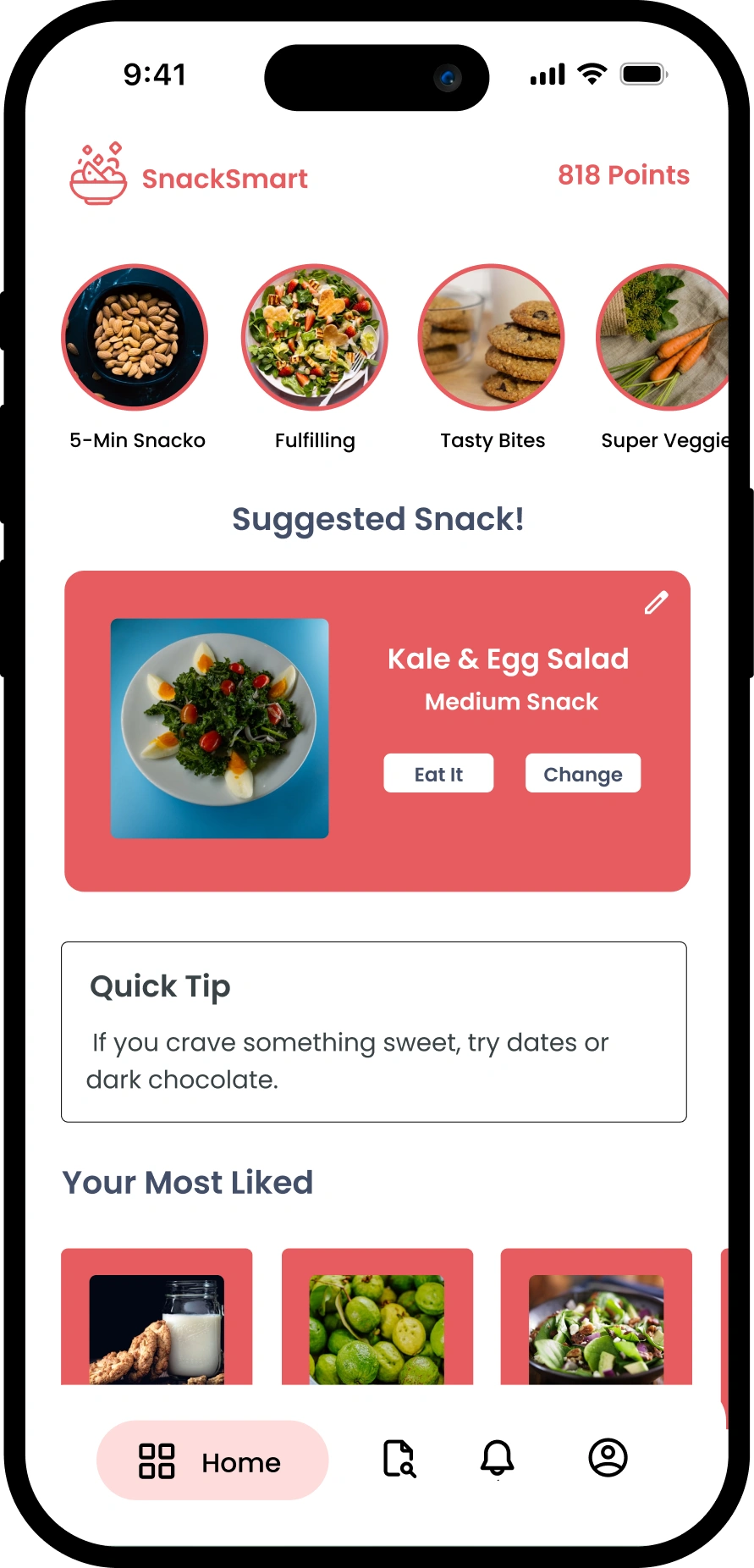Open the 5-Min Snacko category

click(135, 338)
